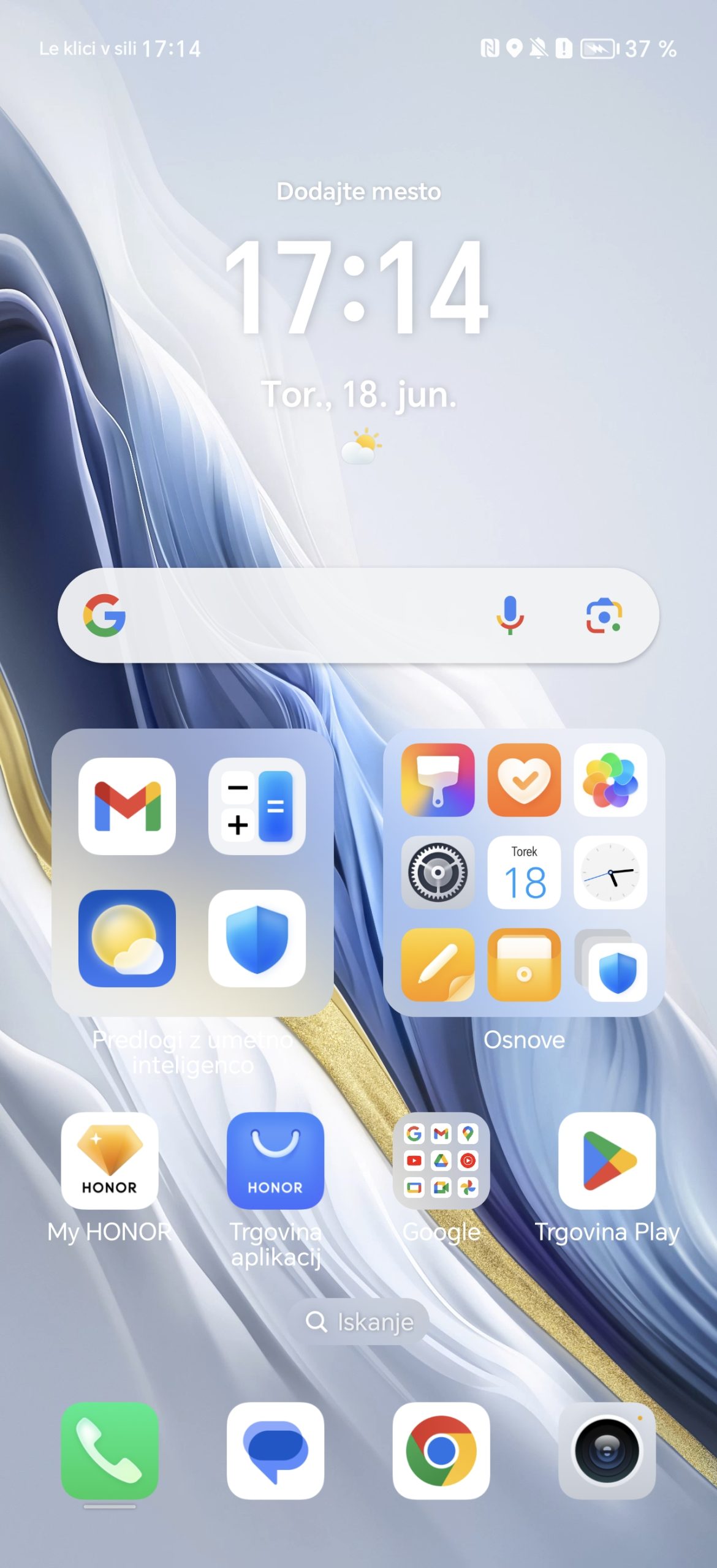
Task: Launch the Chrome browser
Action: pyautogui.click(x=441, y=1450)
